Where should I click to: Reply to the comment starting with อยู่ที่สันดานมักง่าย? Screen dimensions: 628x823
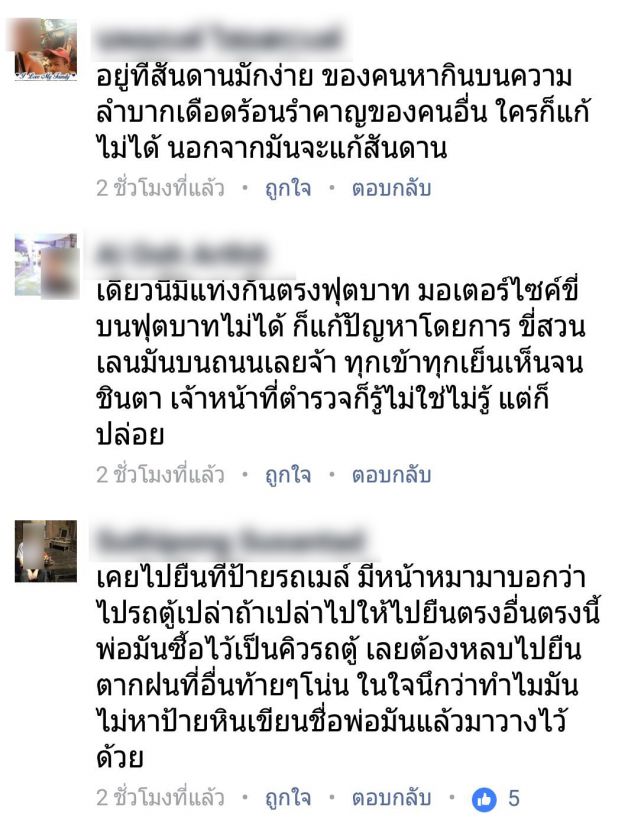(x=390, y=188)
